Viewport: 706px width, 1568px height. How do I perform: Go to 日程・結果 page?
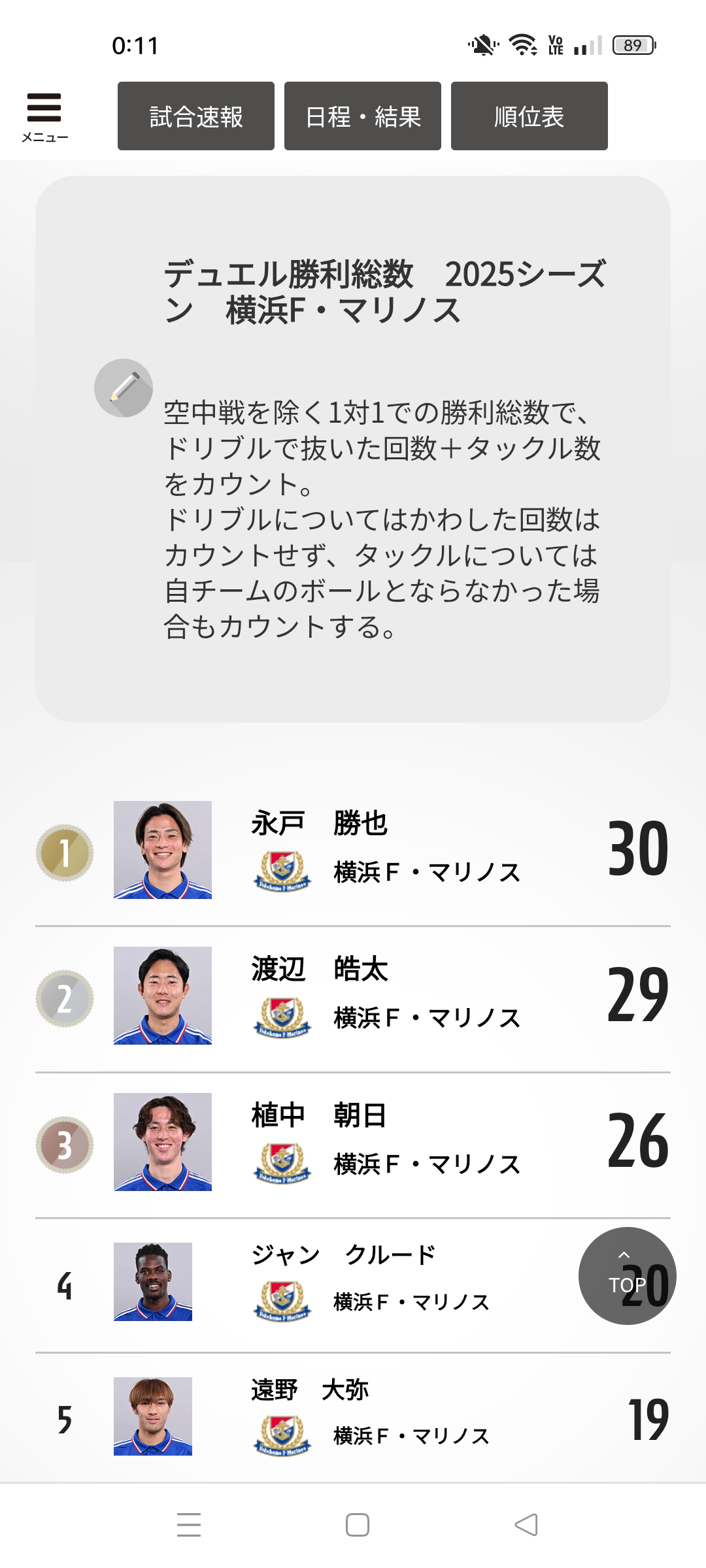pyautogui.click(x=363, y=116)
